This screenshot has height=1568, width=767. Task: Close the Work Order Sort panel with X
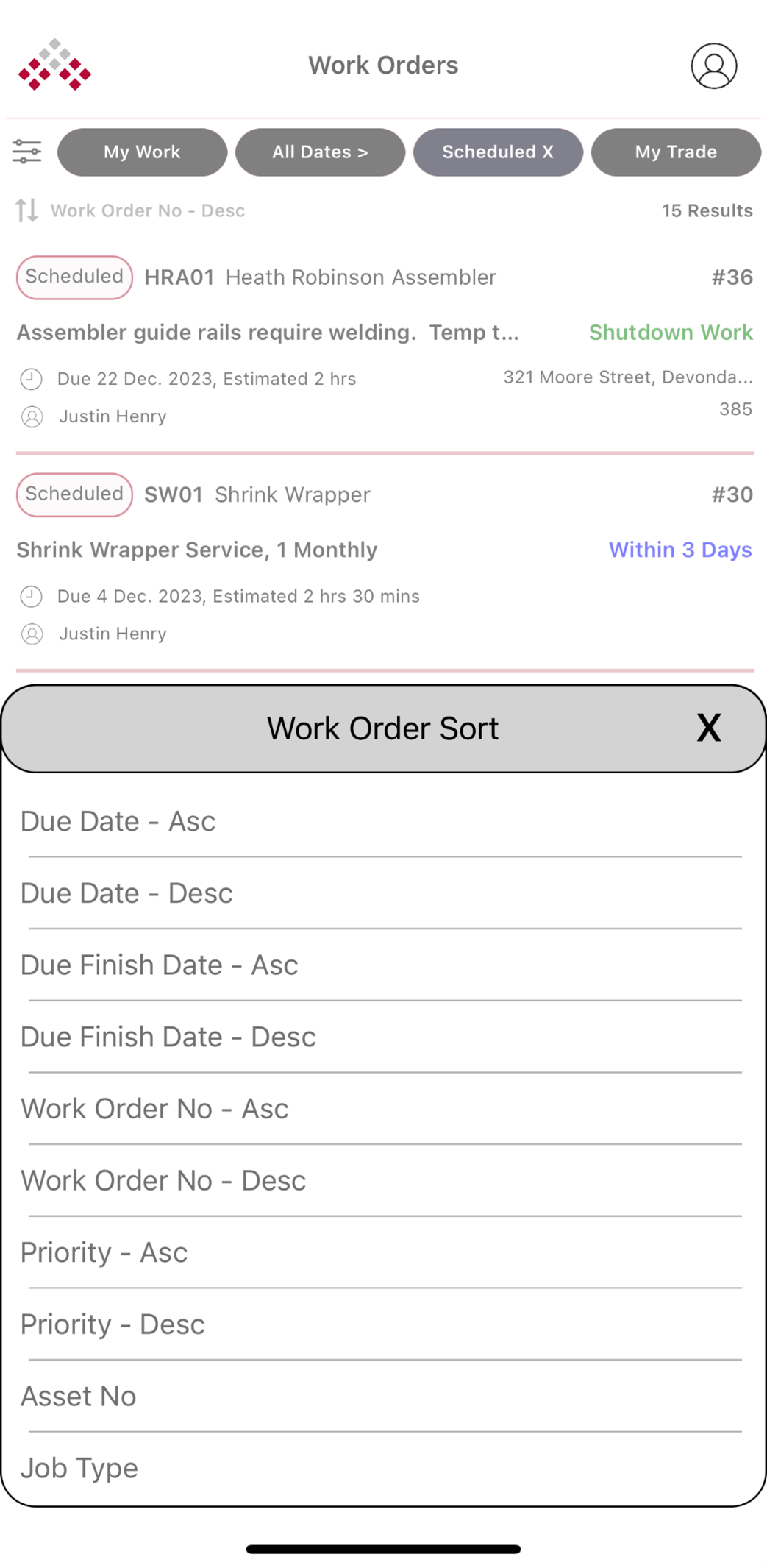(707, 728)
